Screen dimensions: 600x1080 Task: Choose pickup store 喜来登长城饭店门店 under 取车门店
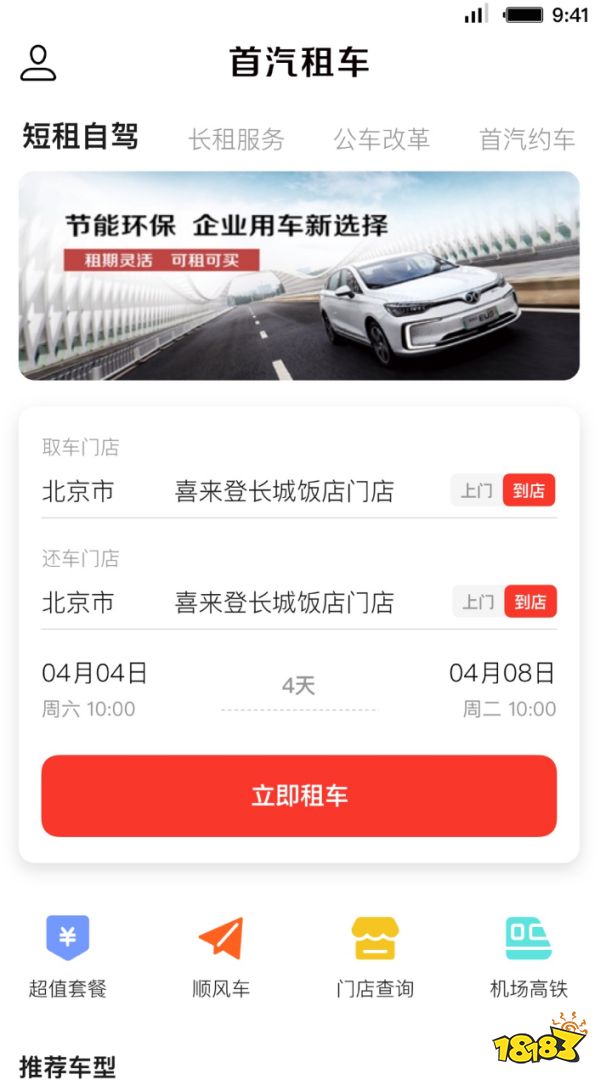284,491
